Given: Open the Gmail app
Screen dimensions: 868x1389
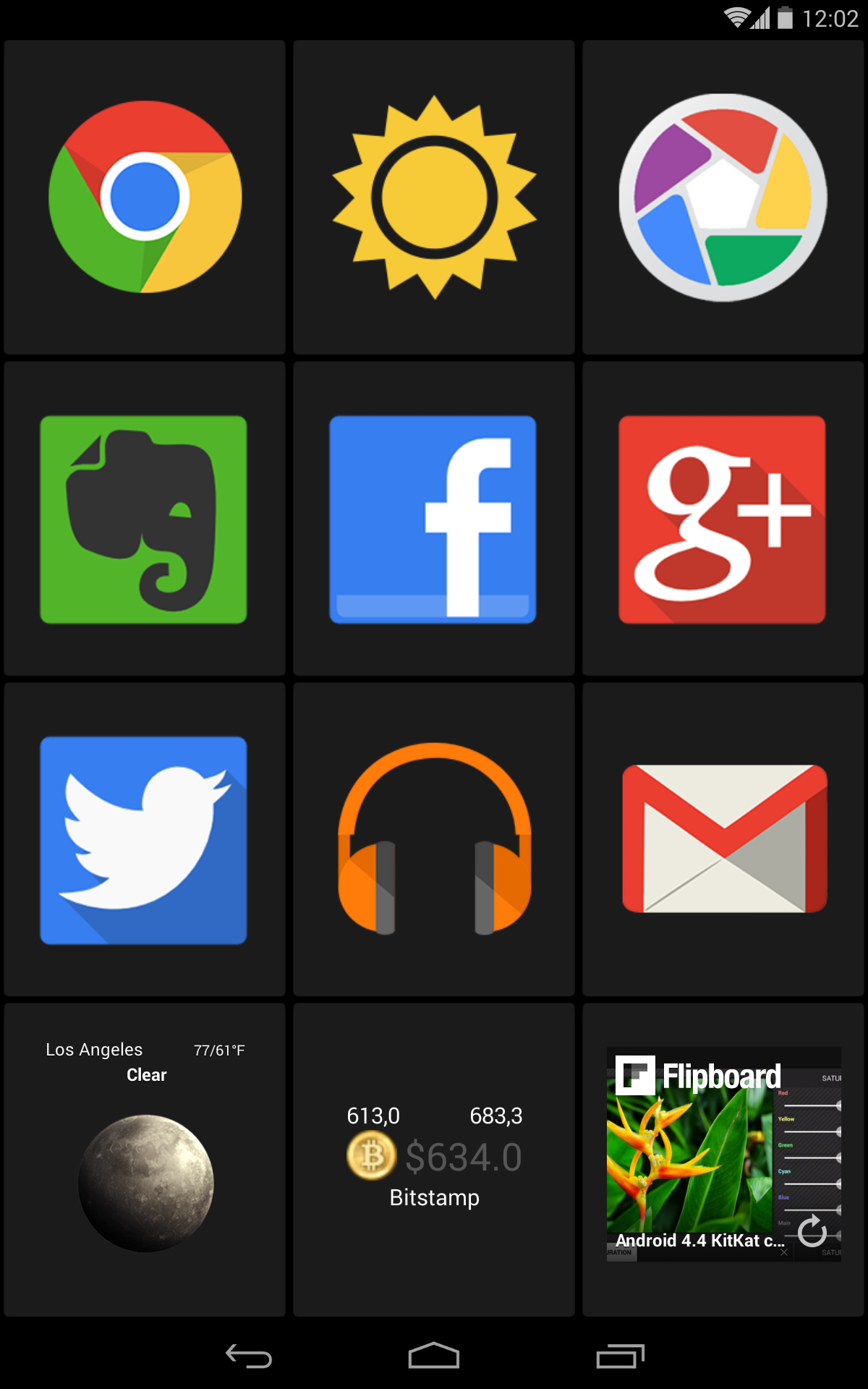Looking at the screenshot, I should (x=724, y=838).
